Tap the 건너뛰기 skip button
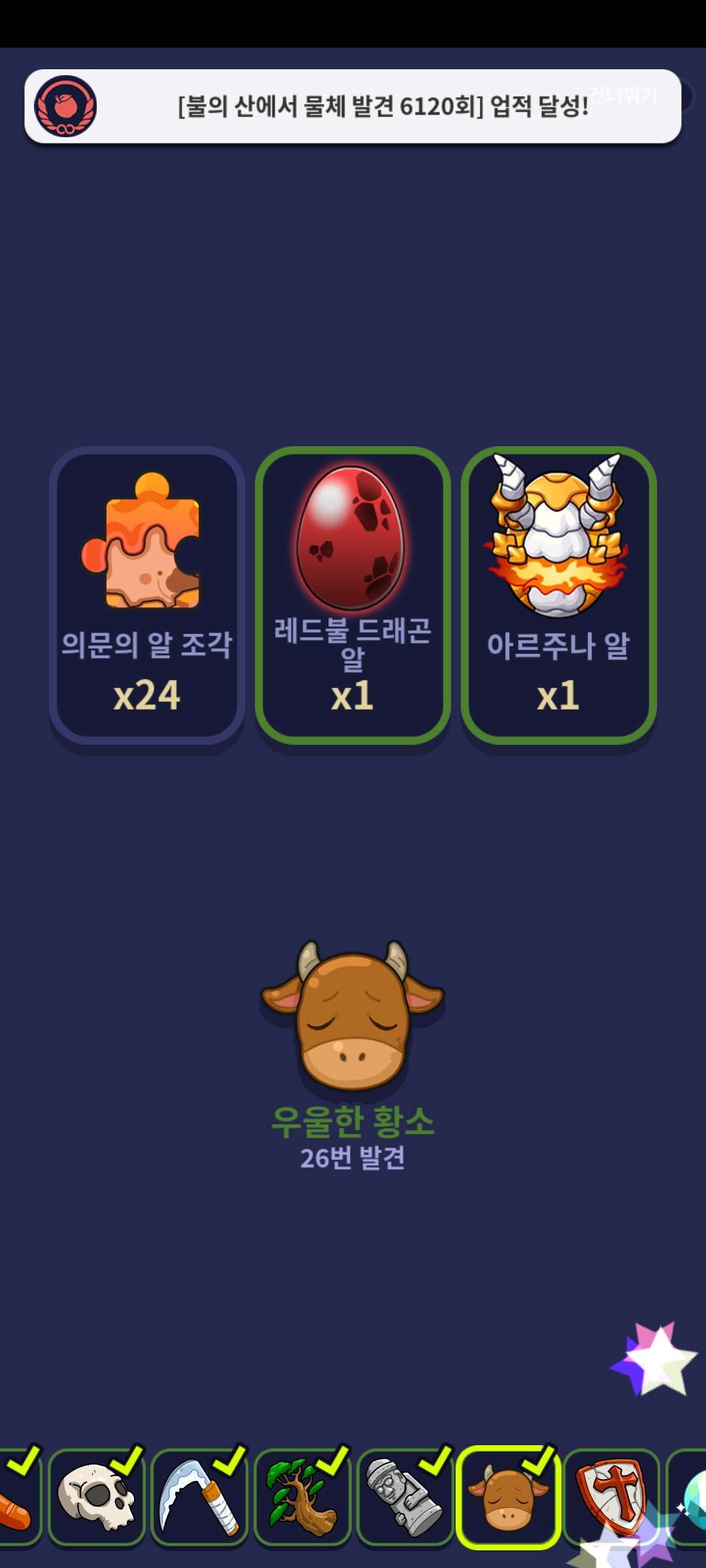This screenshot has width=706, height=1568. coord(623,96)
